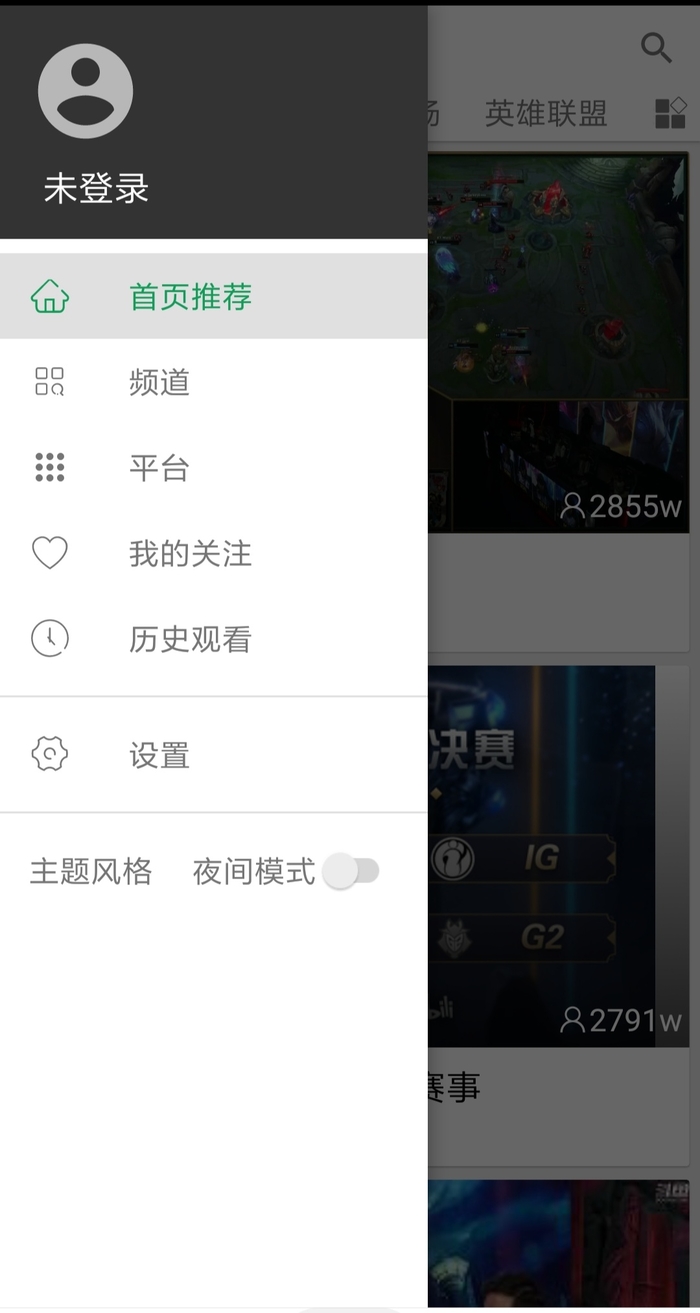Open the live stream with 2855w viewers
This screenshot has width=700, height=1313.
558,342
